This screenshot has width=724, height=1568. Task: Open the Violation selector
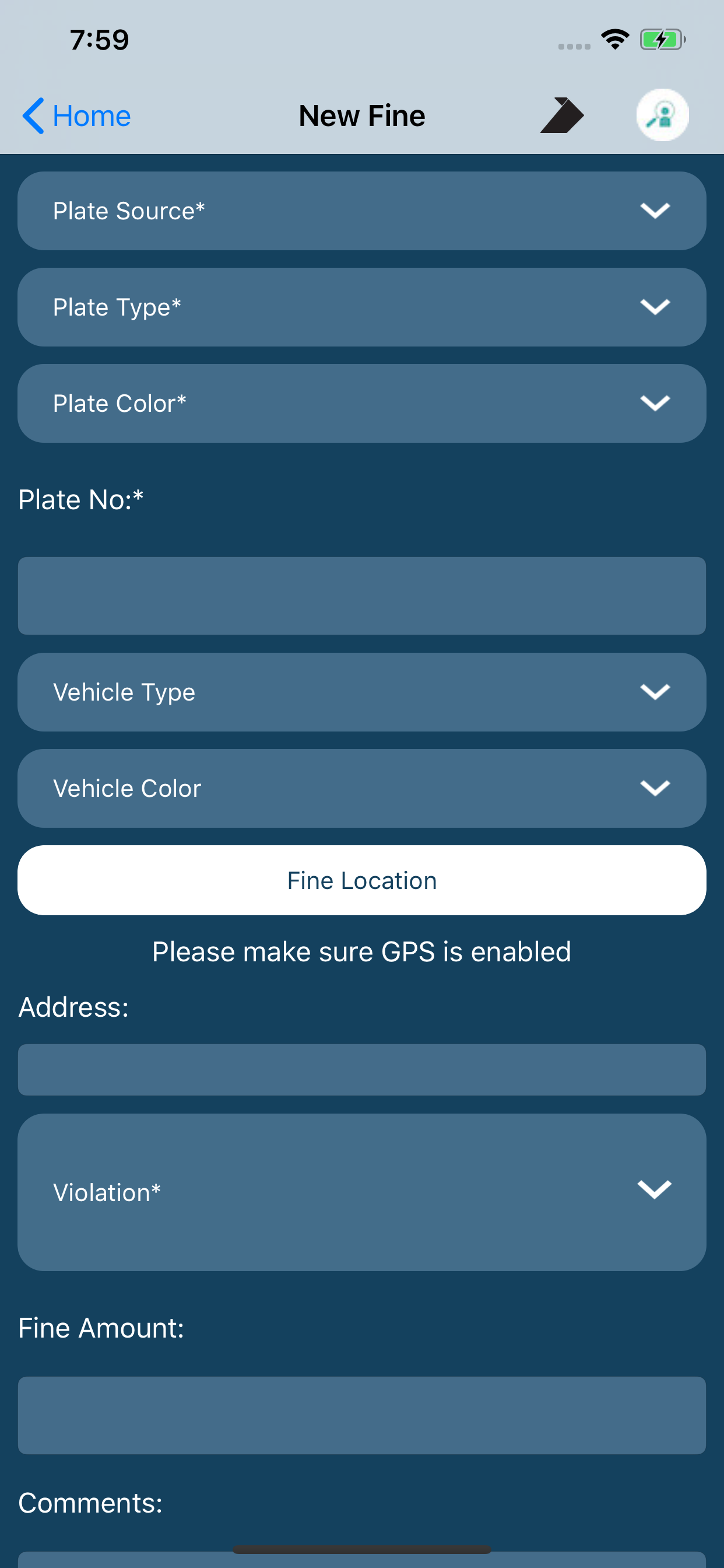pos(362,1192)
